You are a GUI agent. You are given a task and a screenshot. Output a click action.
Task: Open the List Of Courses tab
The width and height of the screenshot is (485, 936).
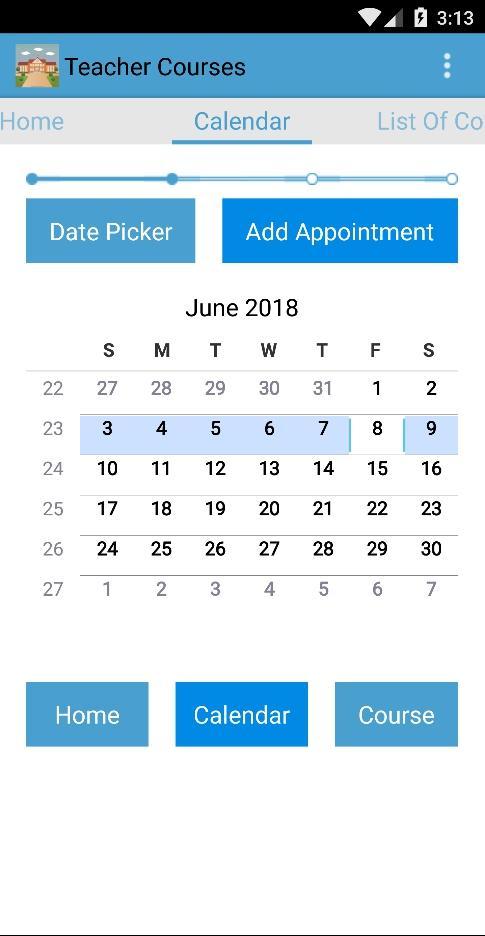point(430,121)
